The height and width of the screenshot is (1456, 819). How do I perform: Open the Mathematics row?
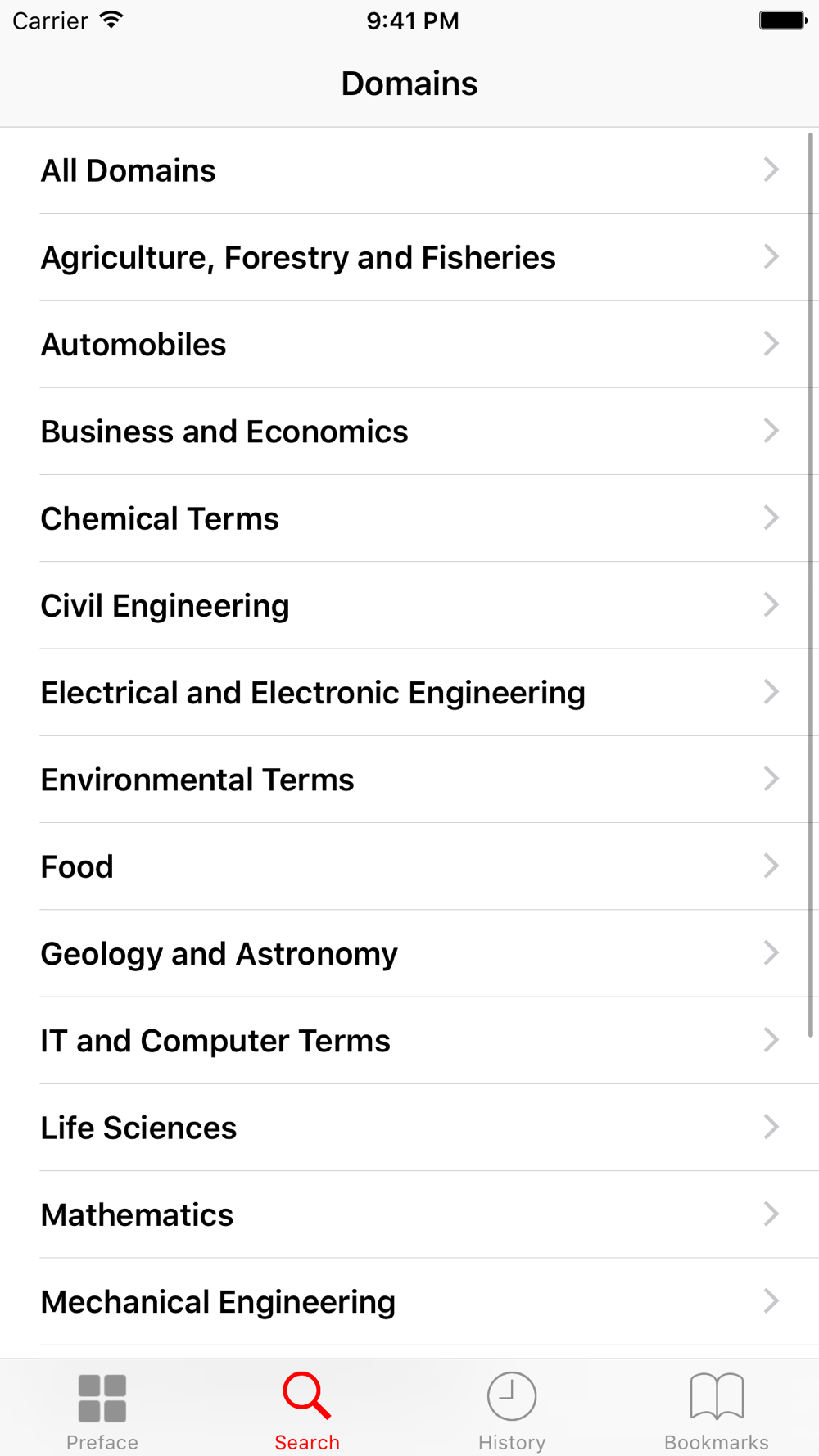coord(409,1214)
